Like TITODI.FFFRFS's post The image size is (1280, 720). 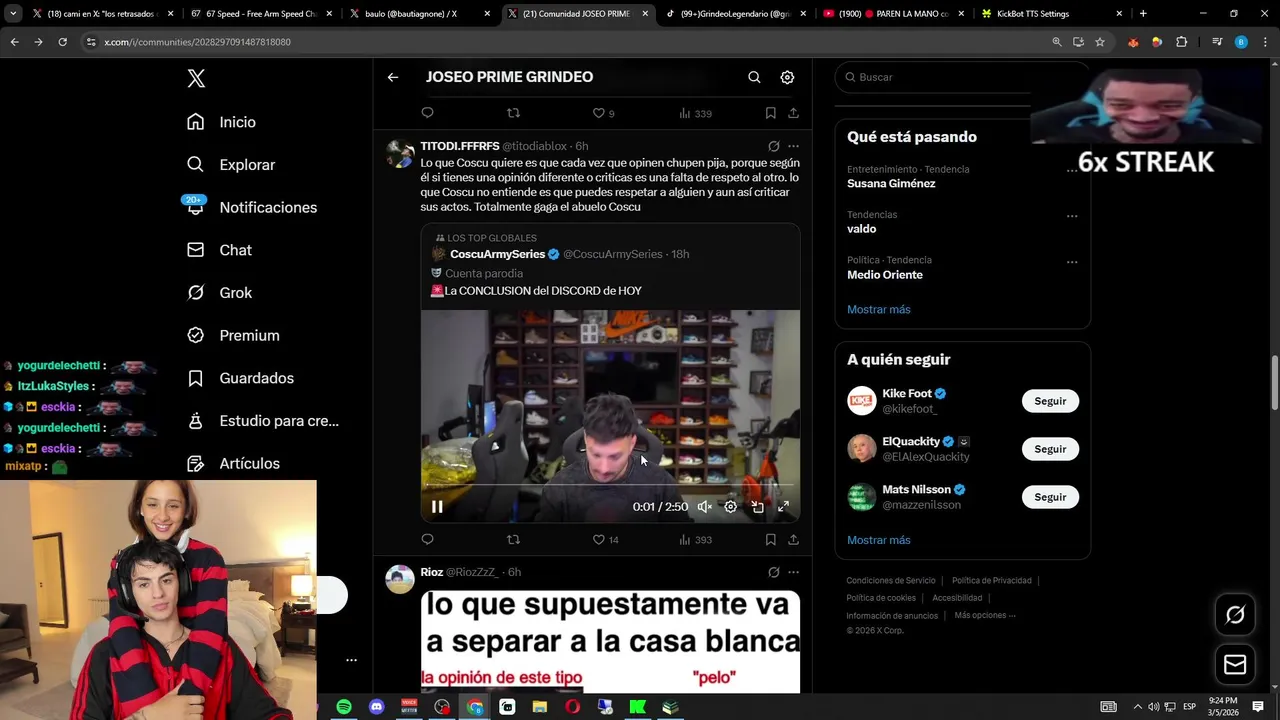(599, 540)
